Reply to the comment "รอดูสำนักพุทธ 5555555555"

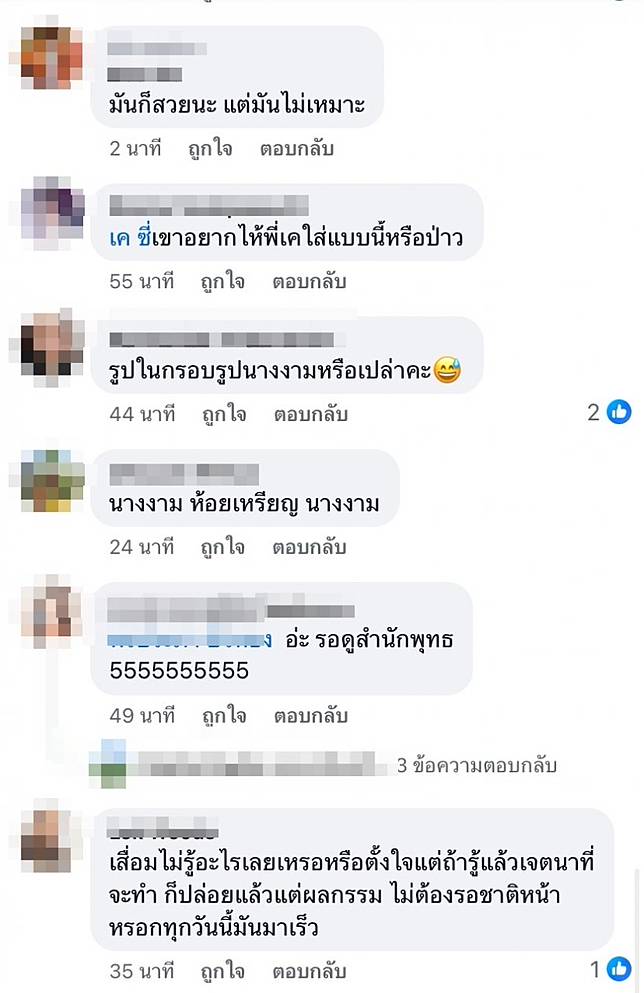point(310,715)
